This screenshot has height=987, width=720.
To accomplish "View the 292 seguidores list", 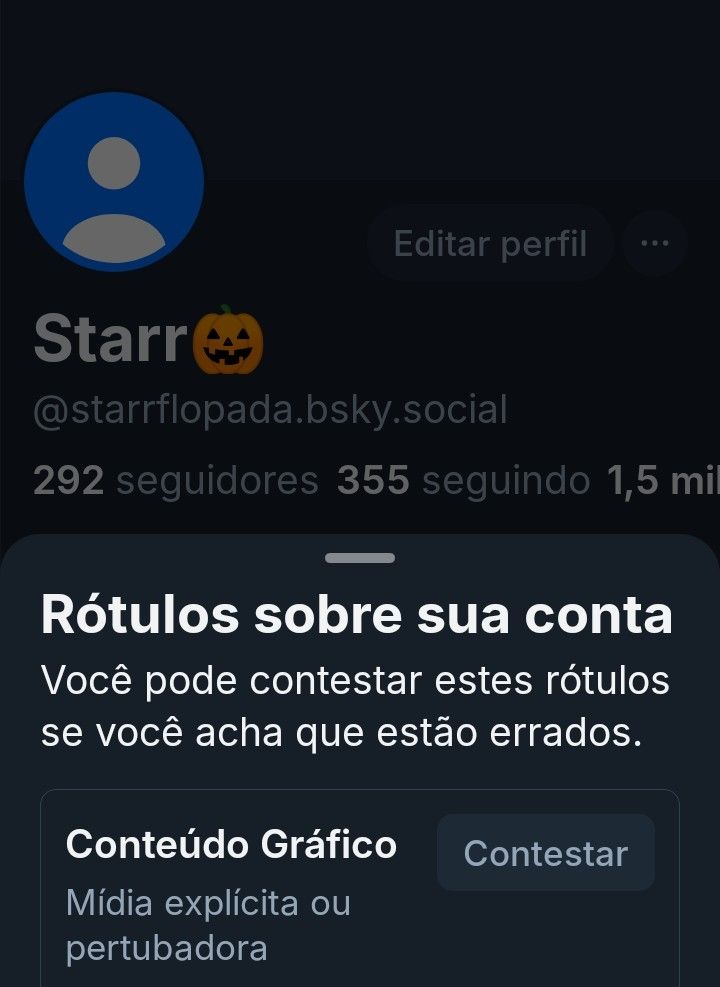I will click(176, 481).
